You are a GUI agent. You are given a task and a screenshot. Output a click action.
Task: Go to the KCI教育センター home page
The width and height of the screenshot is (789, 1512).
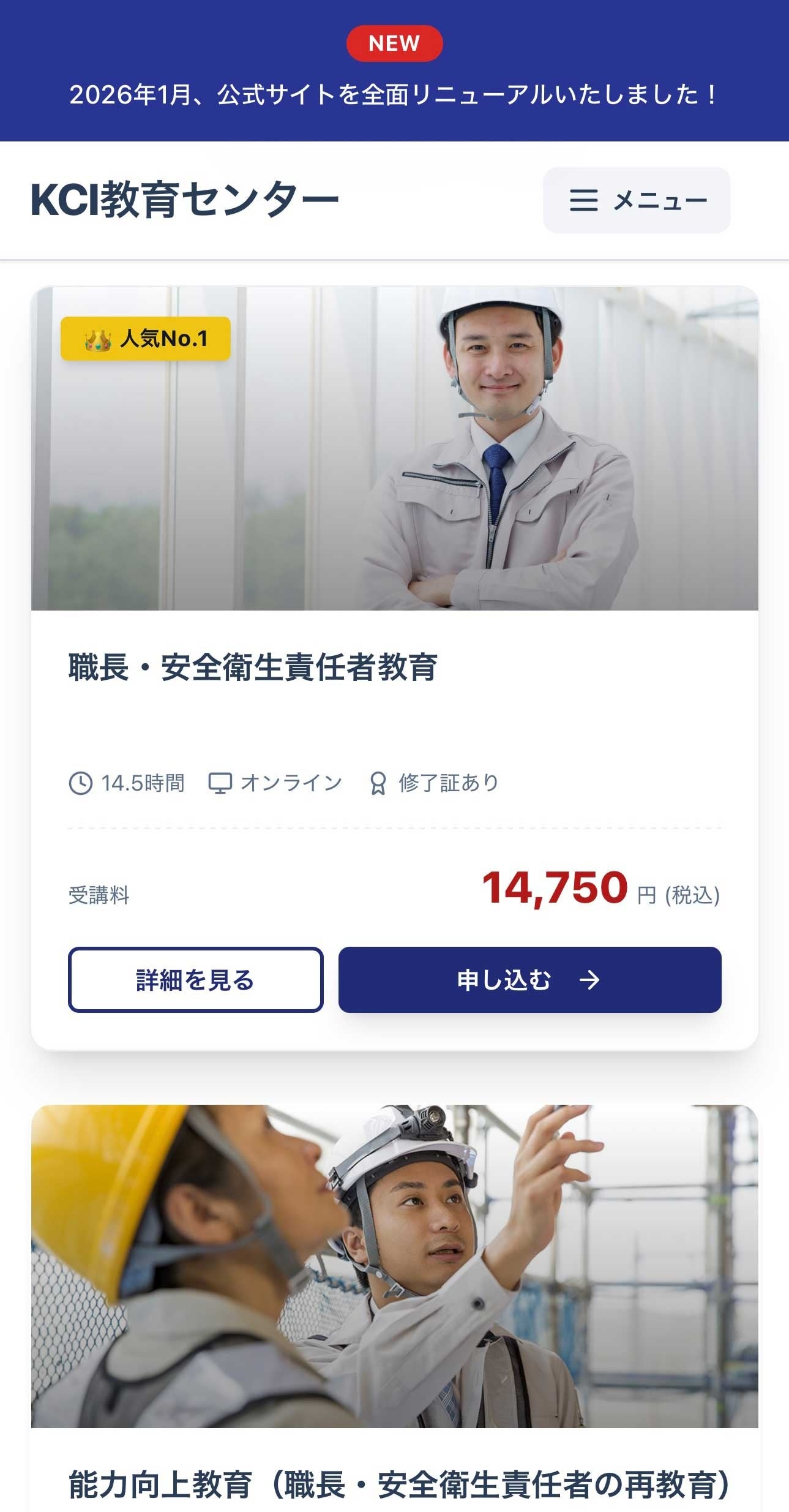(184, 200)
